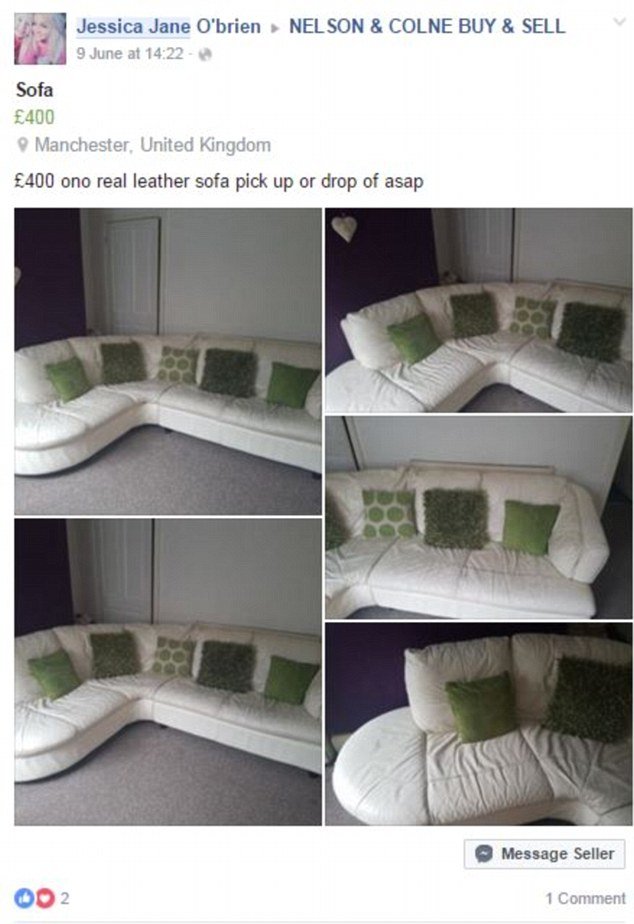The width and height of the screenshot is (634, 924).
Task: Open the middle-right sofa photo
Action: pos(478,517)
